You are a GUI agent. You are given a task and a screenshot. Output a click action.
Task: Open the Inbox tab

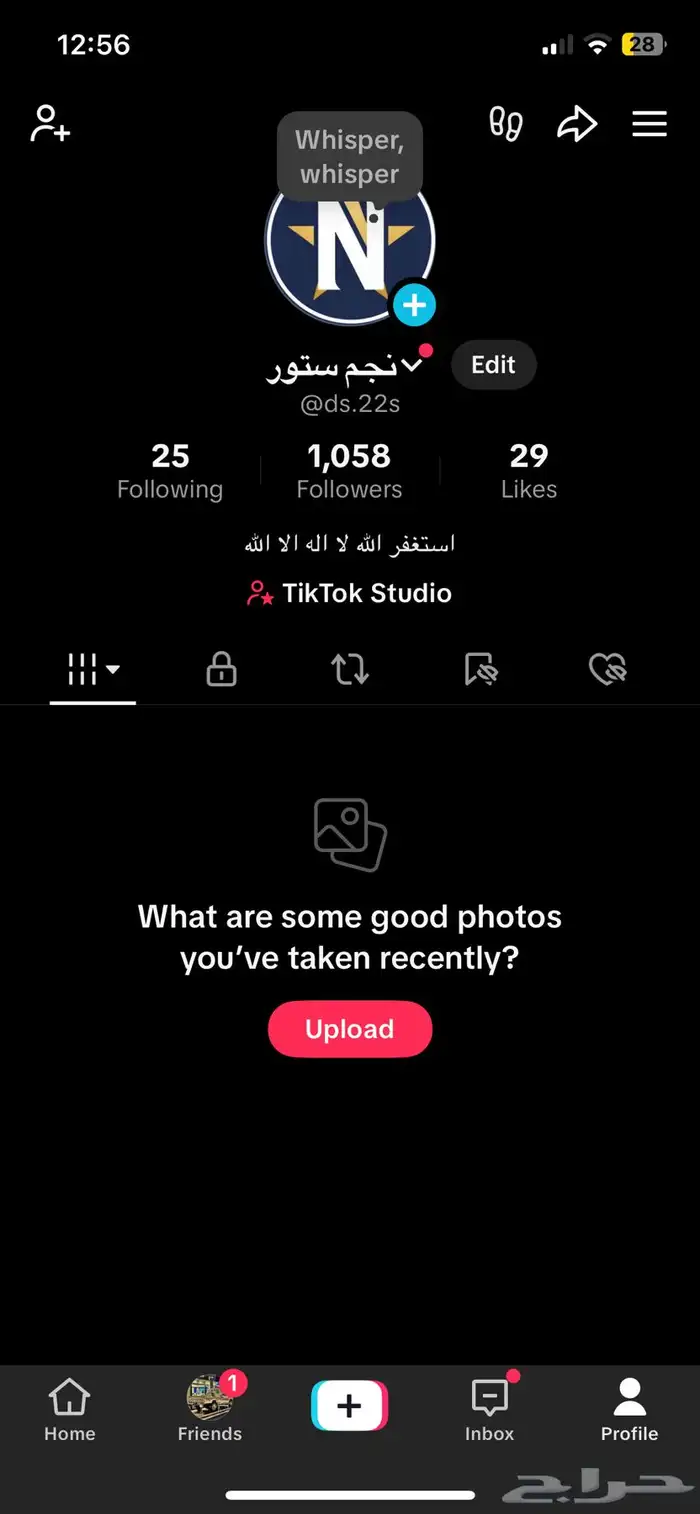point(489,1410)
